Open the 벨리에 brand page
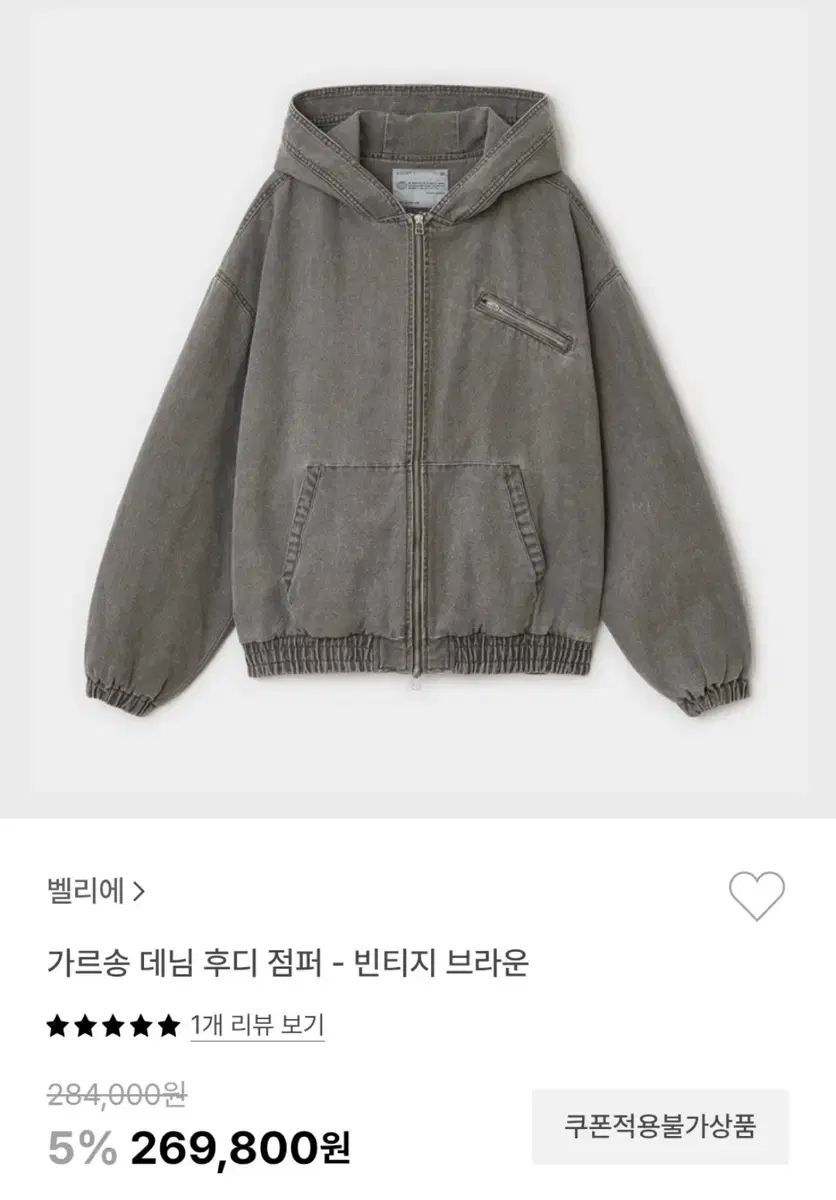Image resolution: width=836 pixels, height=1200 pixels. tap(85, 889)
